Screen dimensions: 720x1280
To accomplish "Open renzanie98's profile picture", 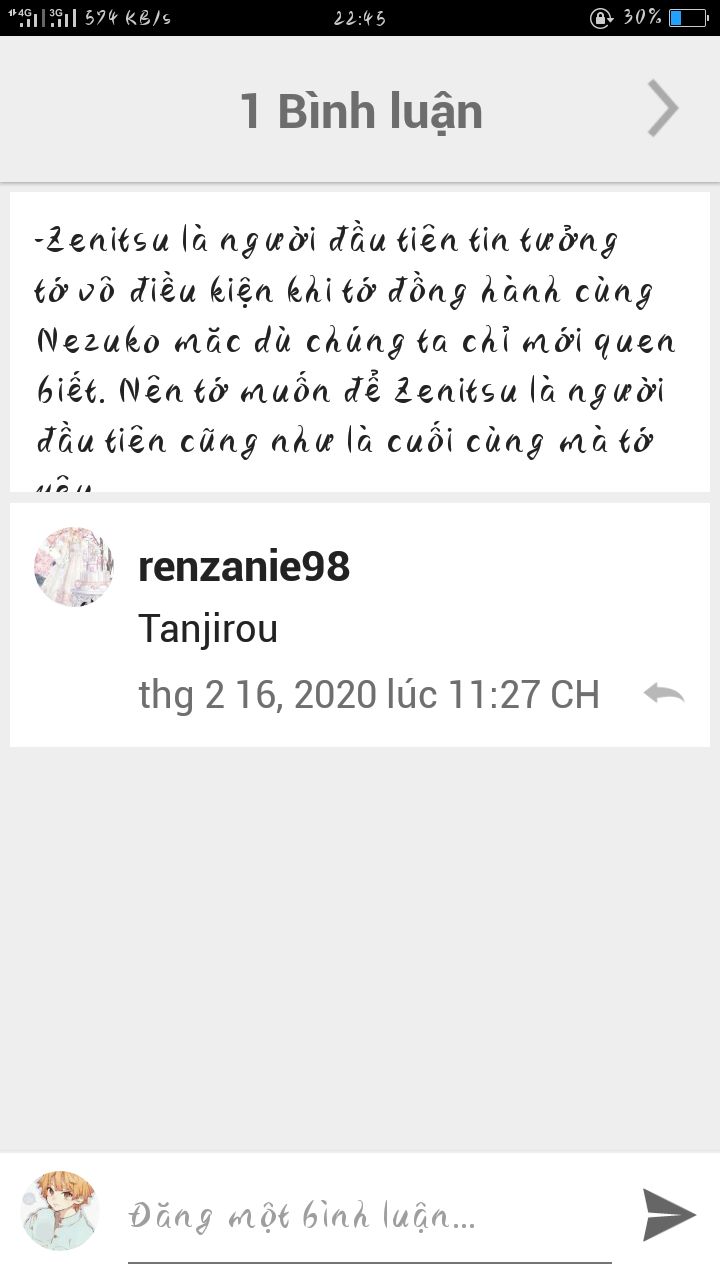I will 74,567.
